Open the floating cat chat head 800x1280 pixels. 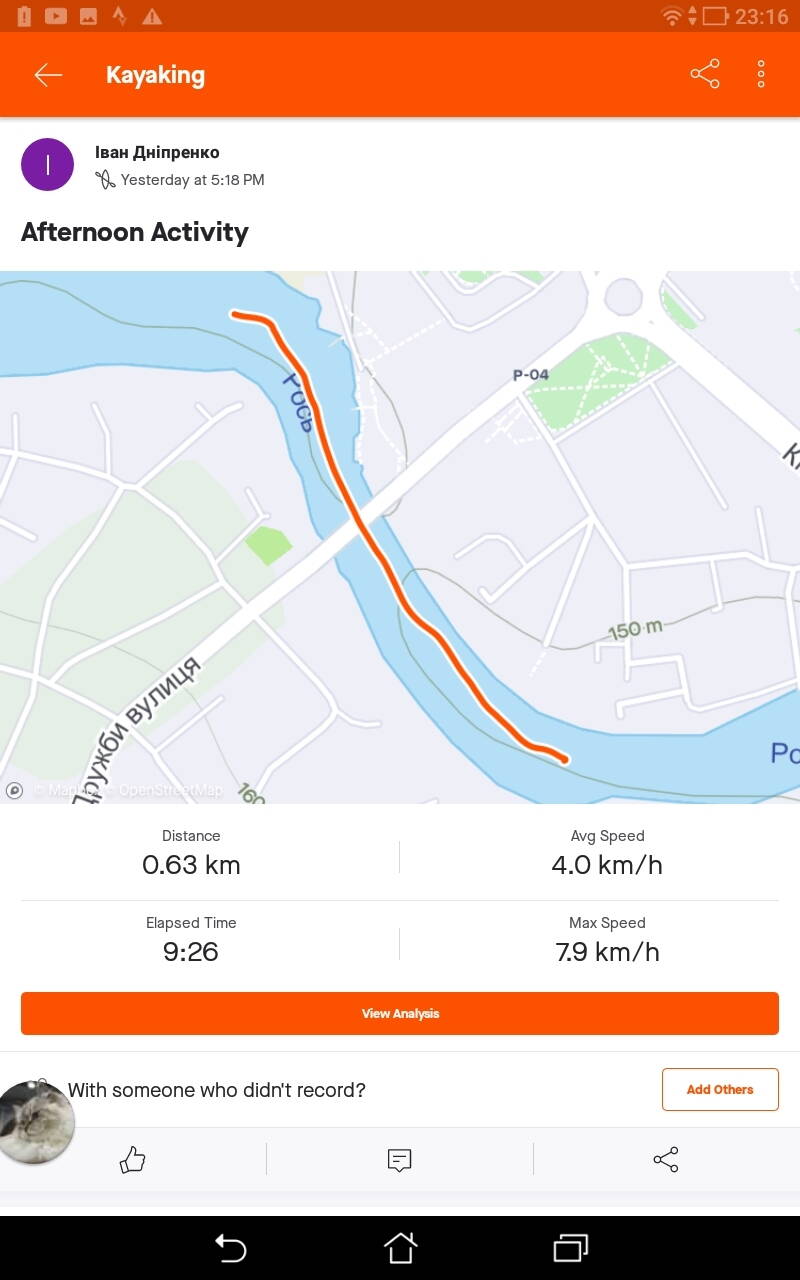[36, 1122]
